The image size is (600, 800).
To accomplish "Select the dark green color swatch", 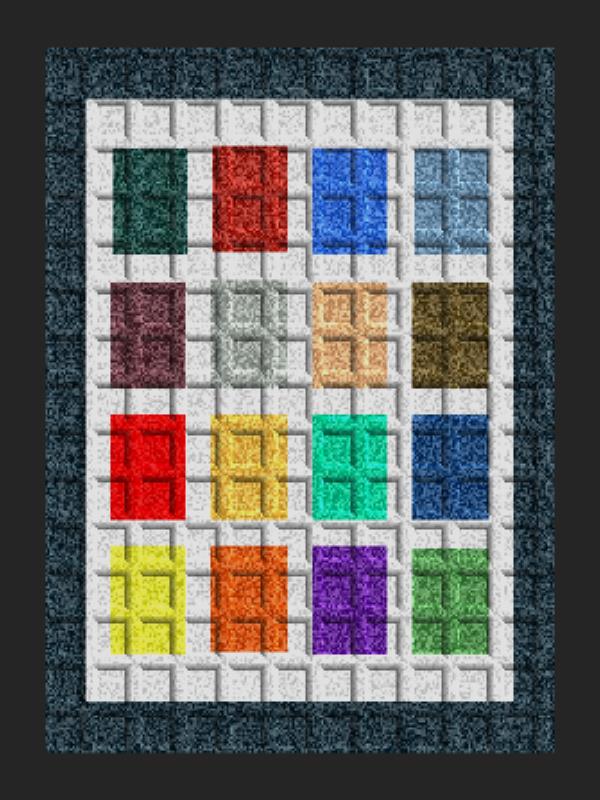I will 150,200.
